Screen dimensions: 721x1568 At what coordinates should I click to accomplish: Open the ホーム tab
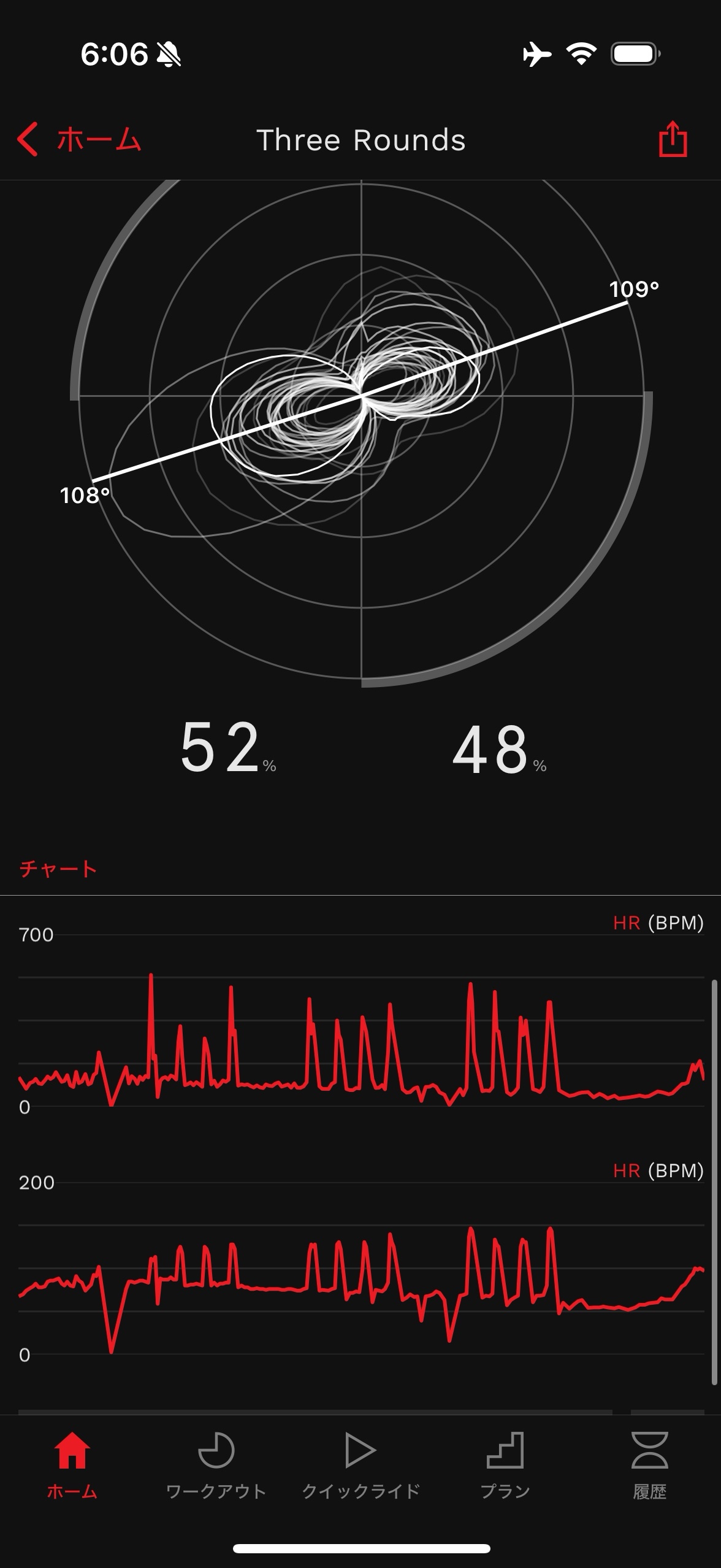coord(72,1465)
